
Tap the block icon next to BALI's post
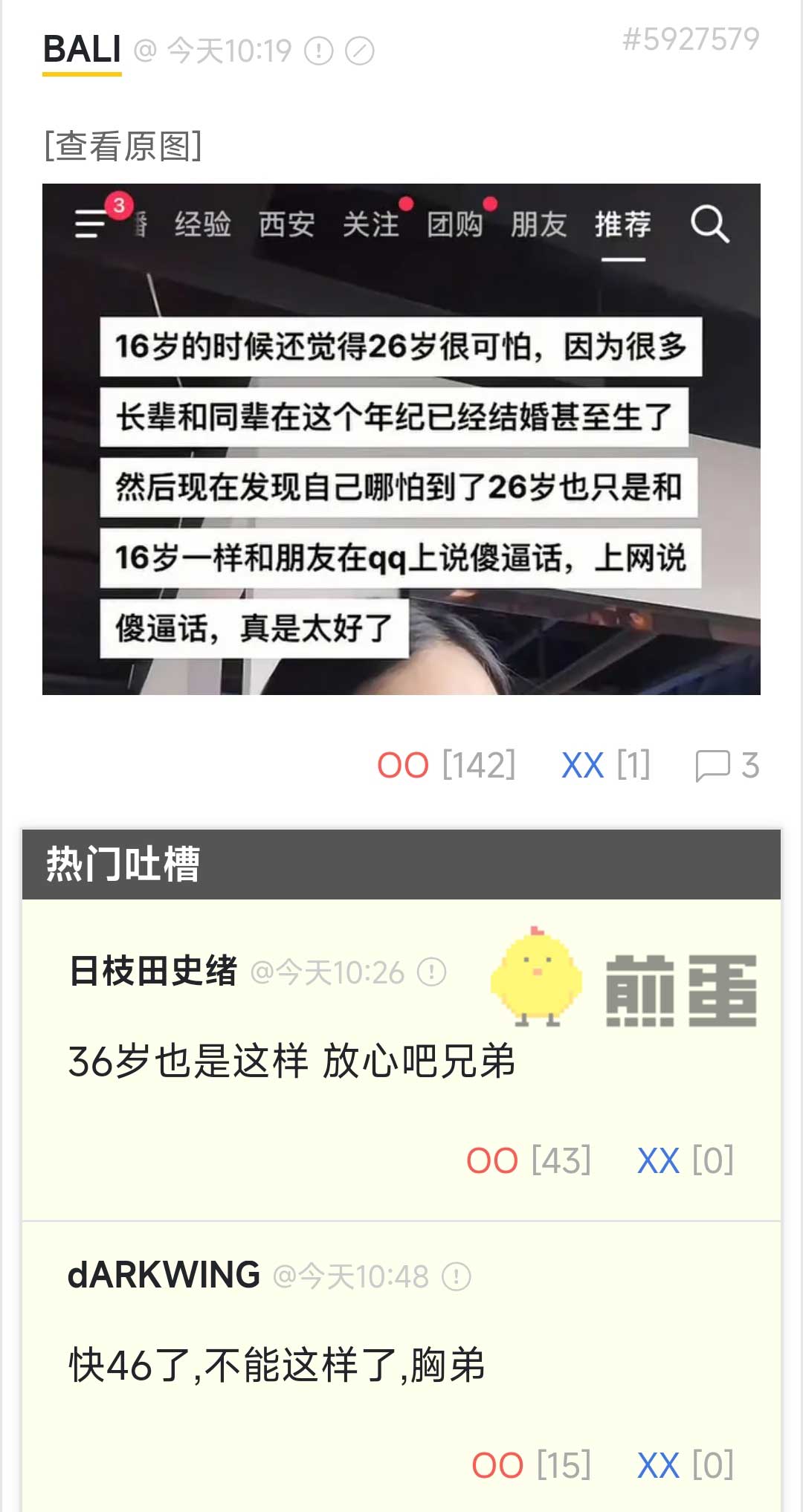click(360, 51)
